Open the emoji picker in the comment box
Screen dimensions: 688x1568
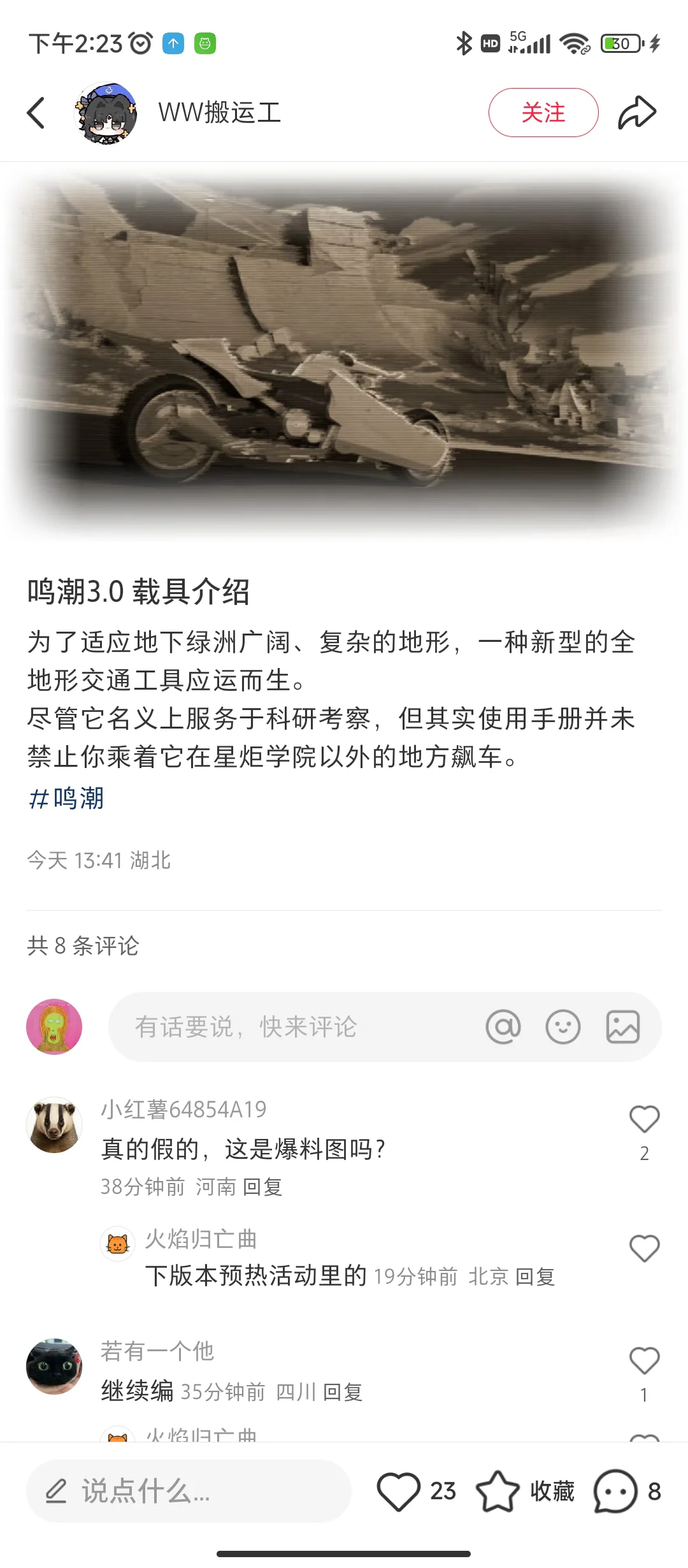(x=563, y=1027)
